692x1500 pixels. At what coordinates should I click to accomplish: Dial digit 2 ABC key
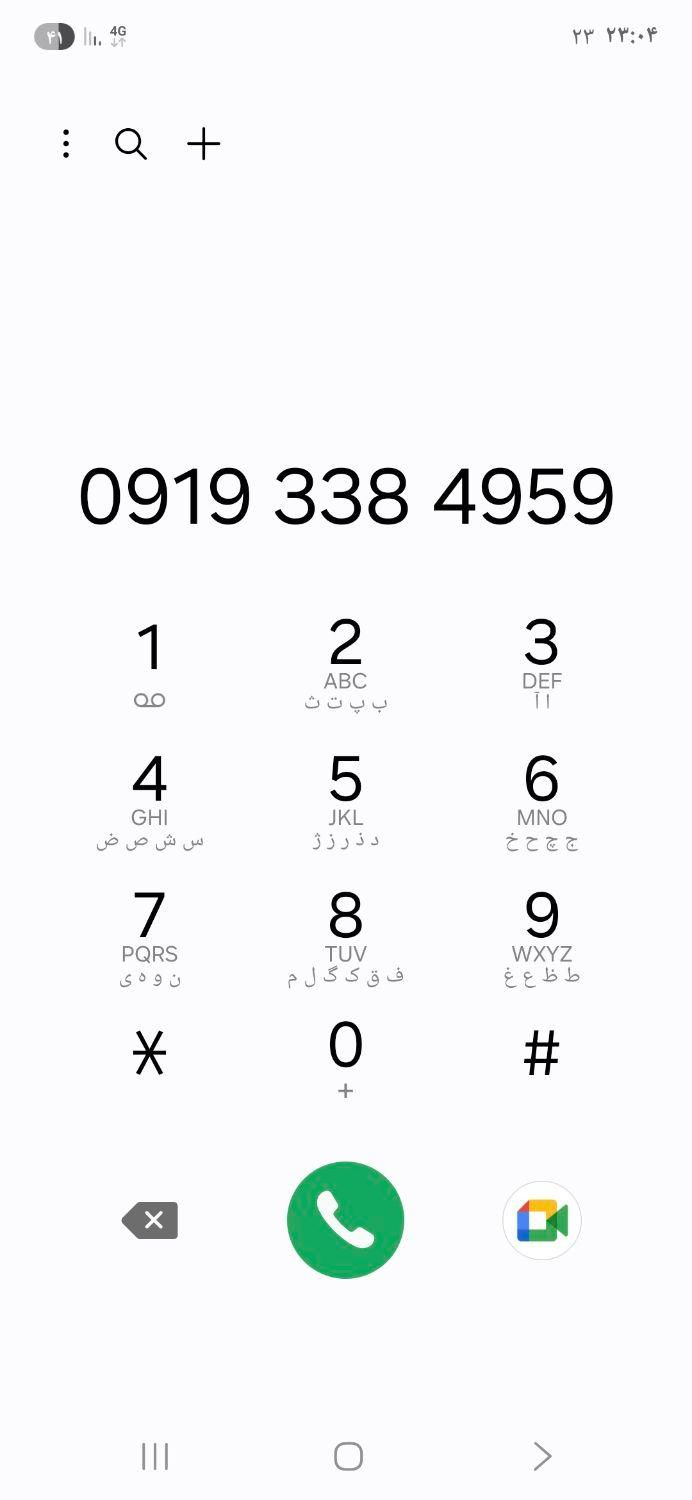coord(345,664)
